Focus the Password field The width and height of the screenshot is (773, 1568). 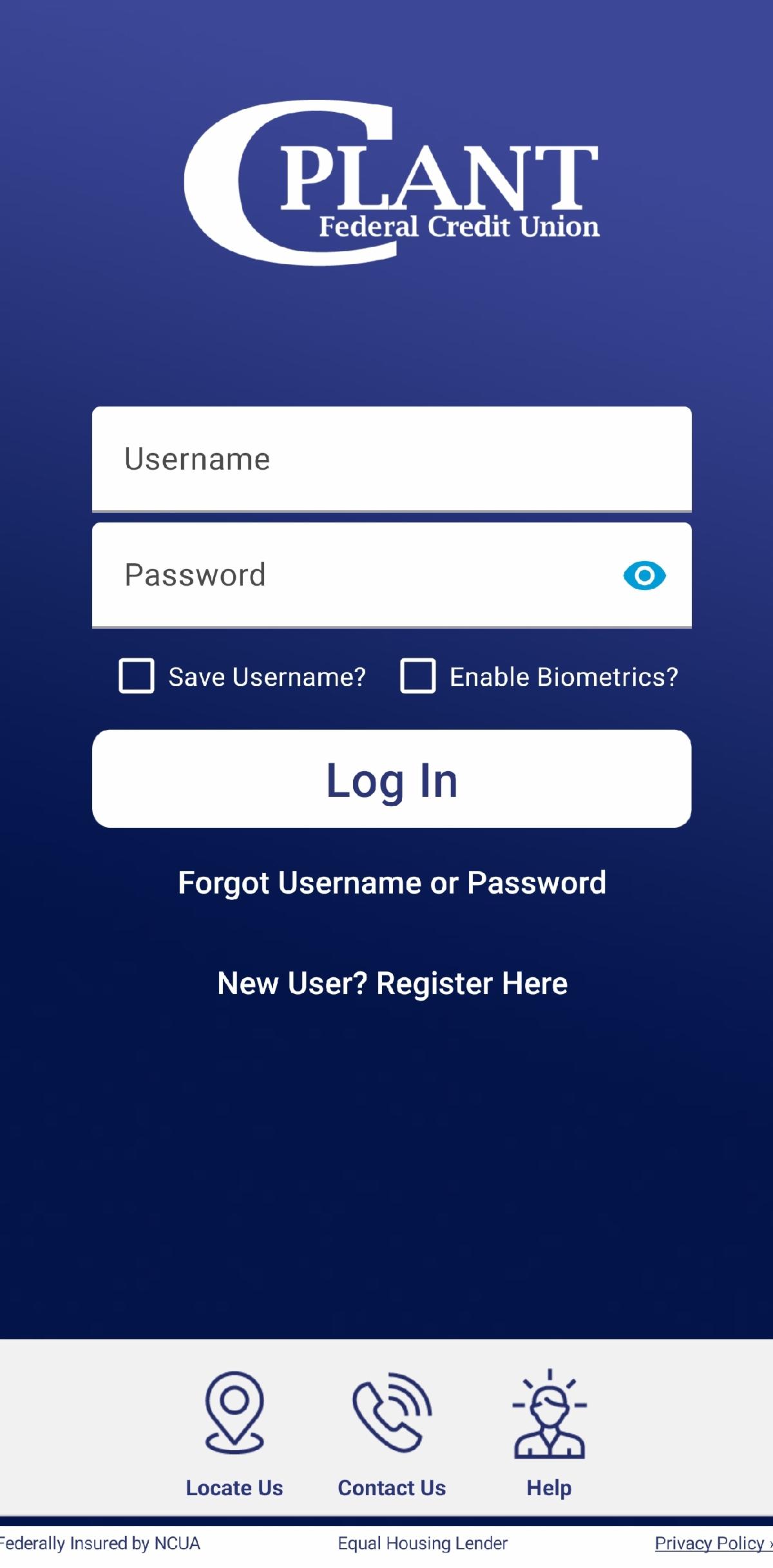[354, 575]
